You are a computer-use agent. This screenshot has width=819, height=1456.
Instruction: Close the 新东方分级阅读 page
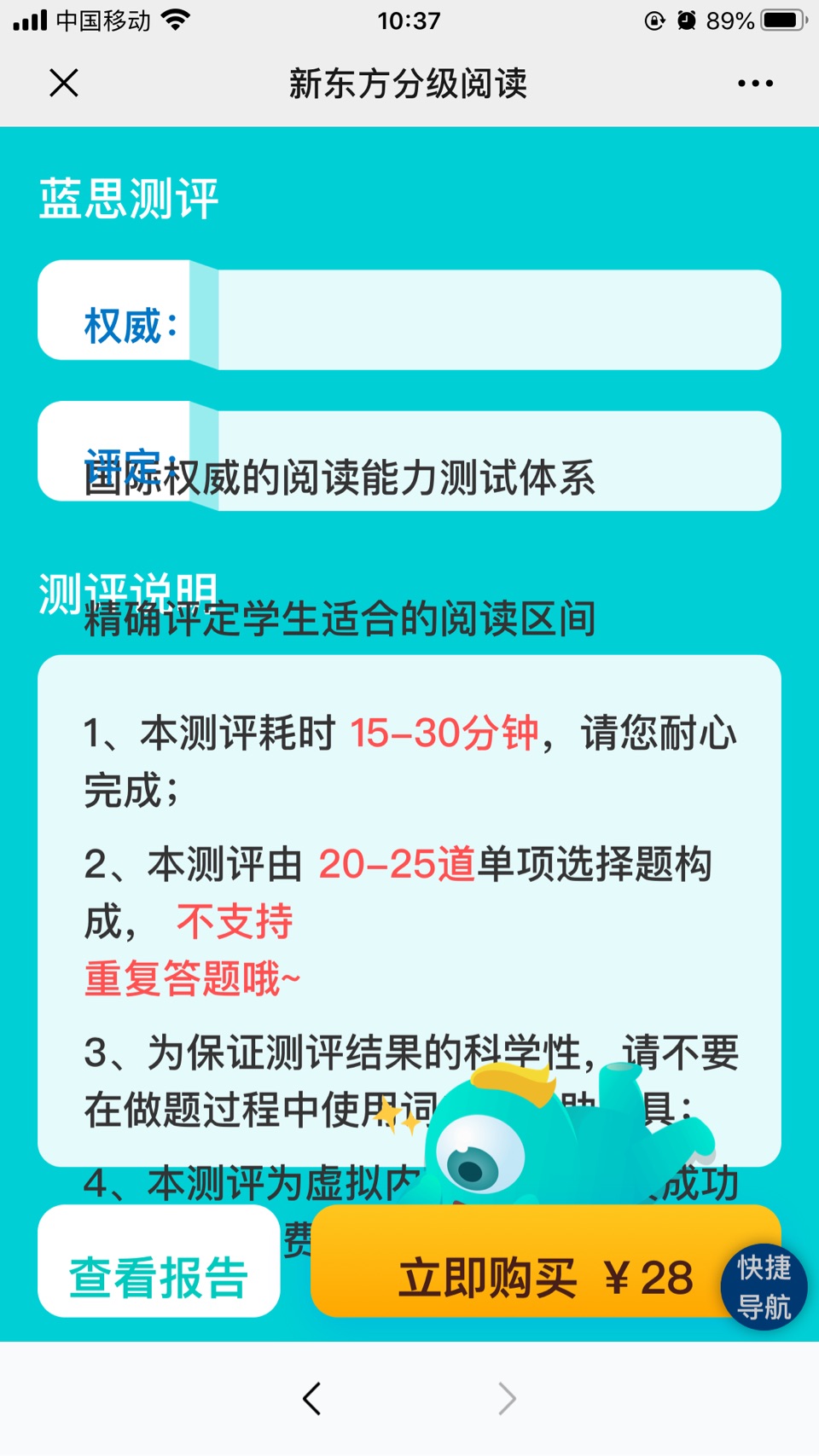click(x=64, y=84)
